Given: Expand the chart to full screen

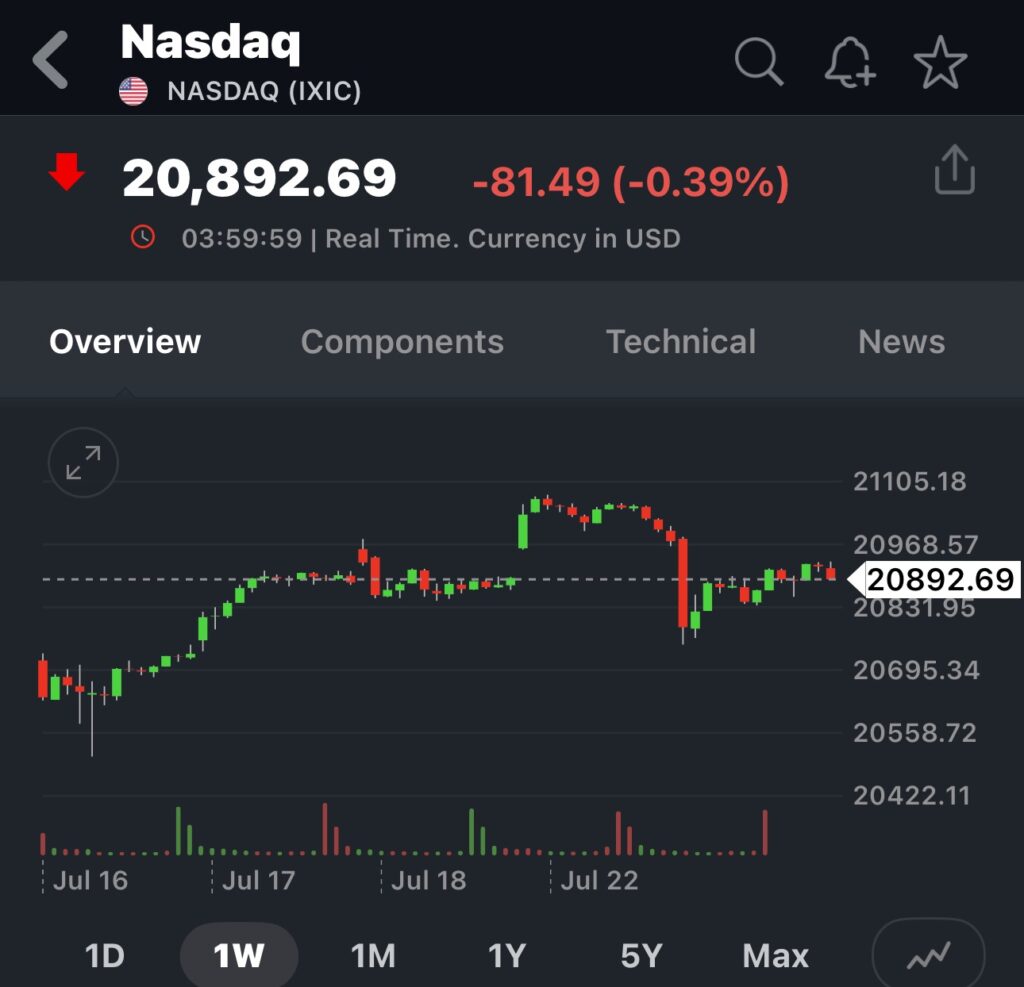Looking at the screenshot, I should point(83,463).
